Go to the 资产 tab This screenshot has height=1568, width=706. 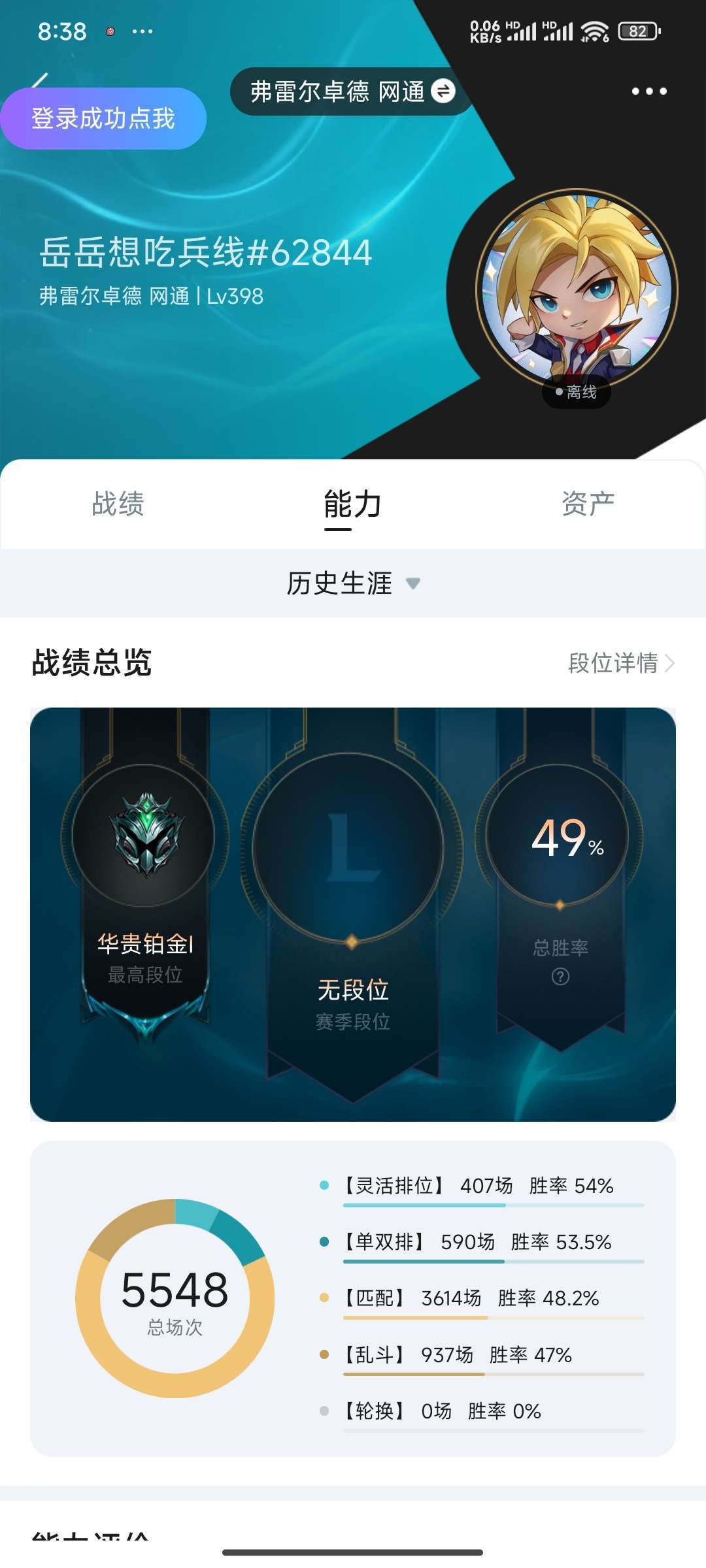[588, 504]
